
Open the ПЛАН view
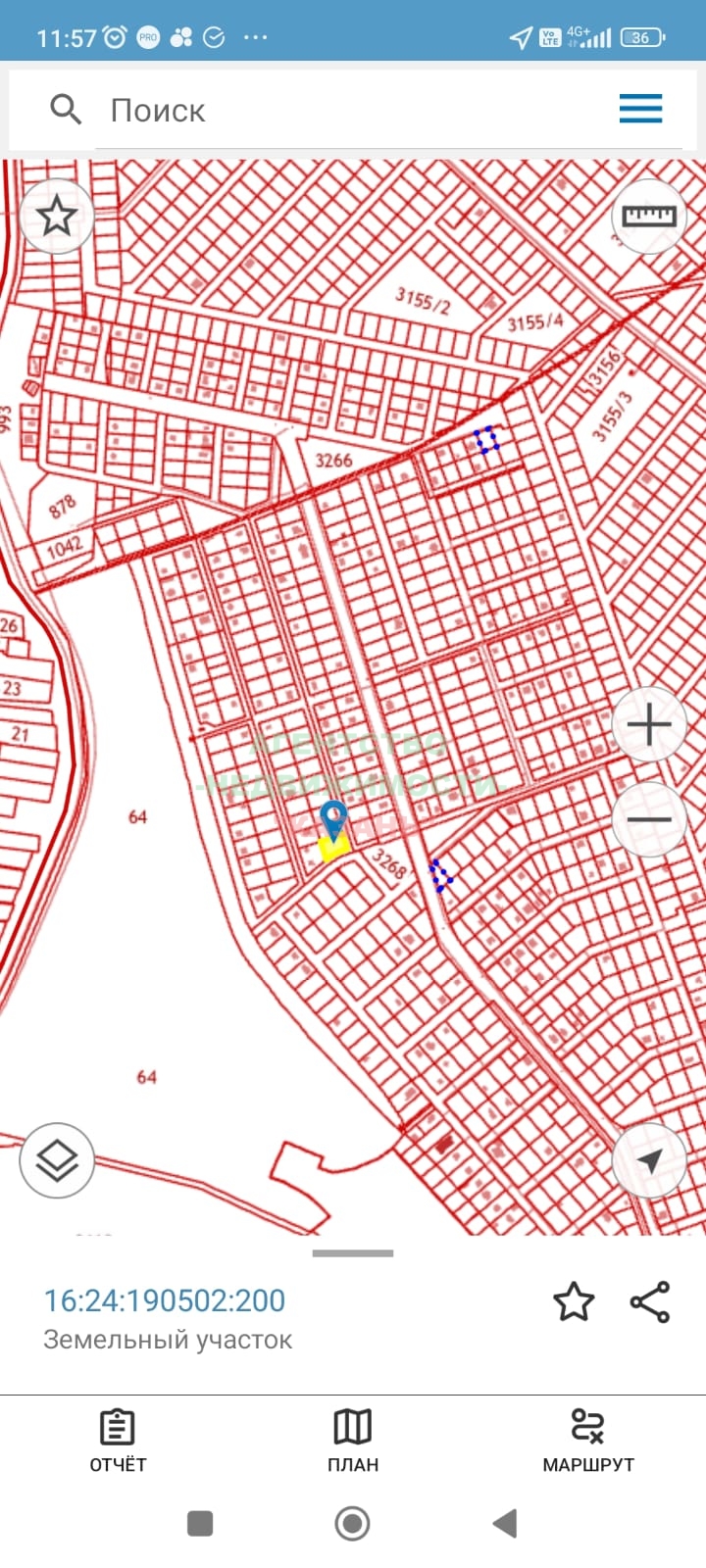[x=353, y=1442]
